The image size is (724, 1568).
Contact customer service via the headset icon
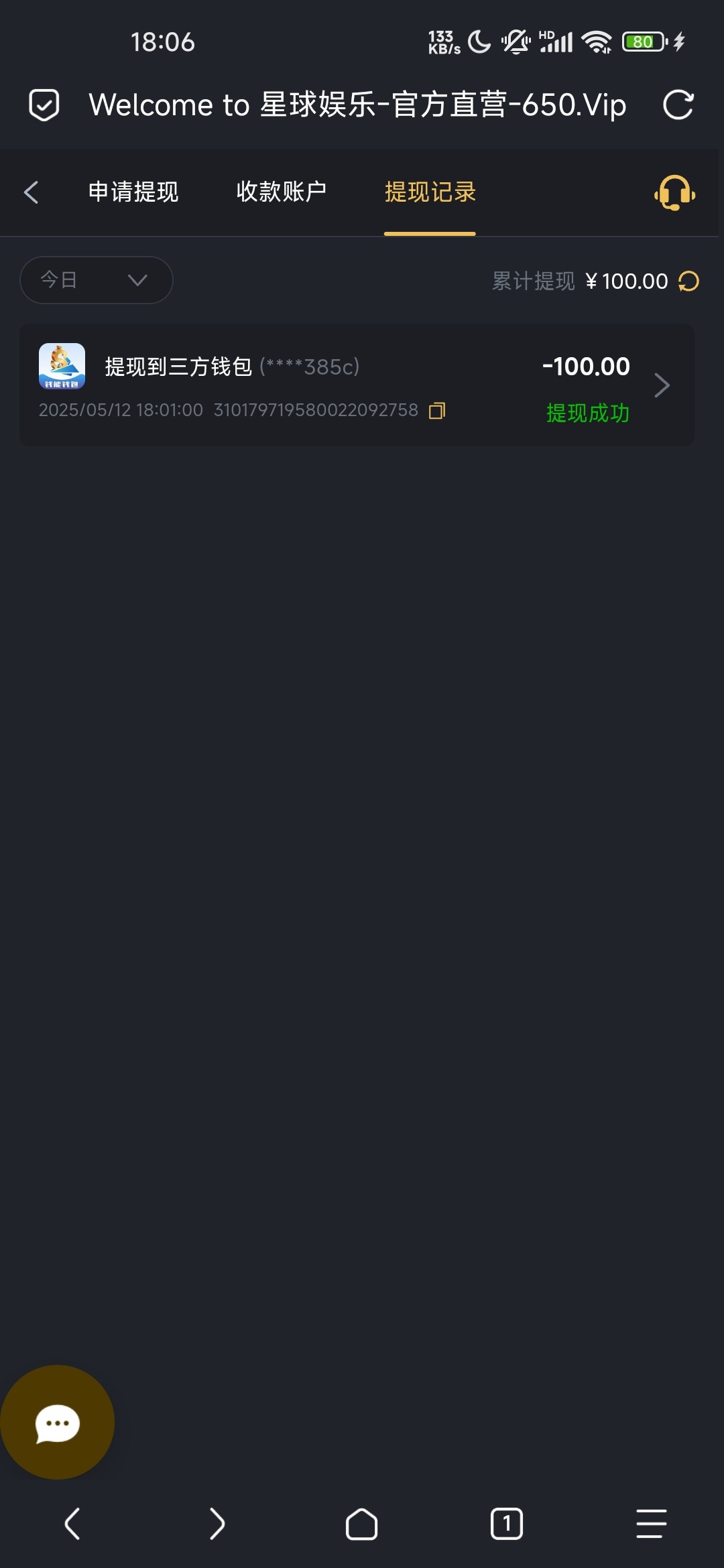coord(674,193)
